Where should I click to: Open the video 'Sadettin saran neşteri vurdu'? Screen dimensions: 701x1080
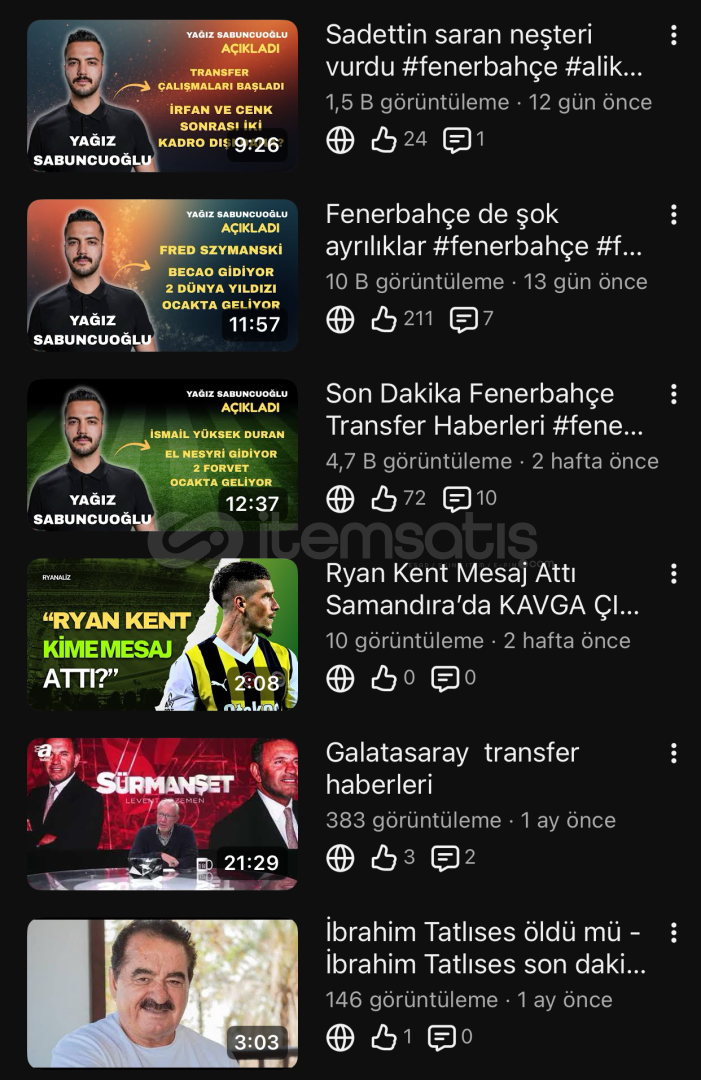coord(162,96)
